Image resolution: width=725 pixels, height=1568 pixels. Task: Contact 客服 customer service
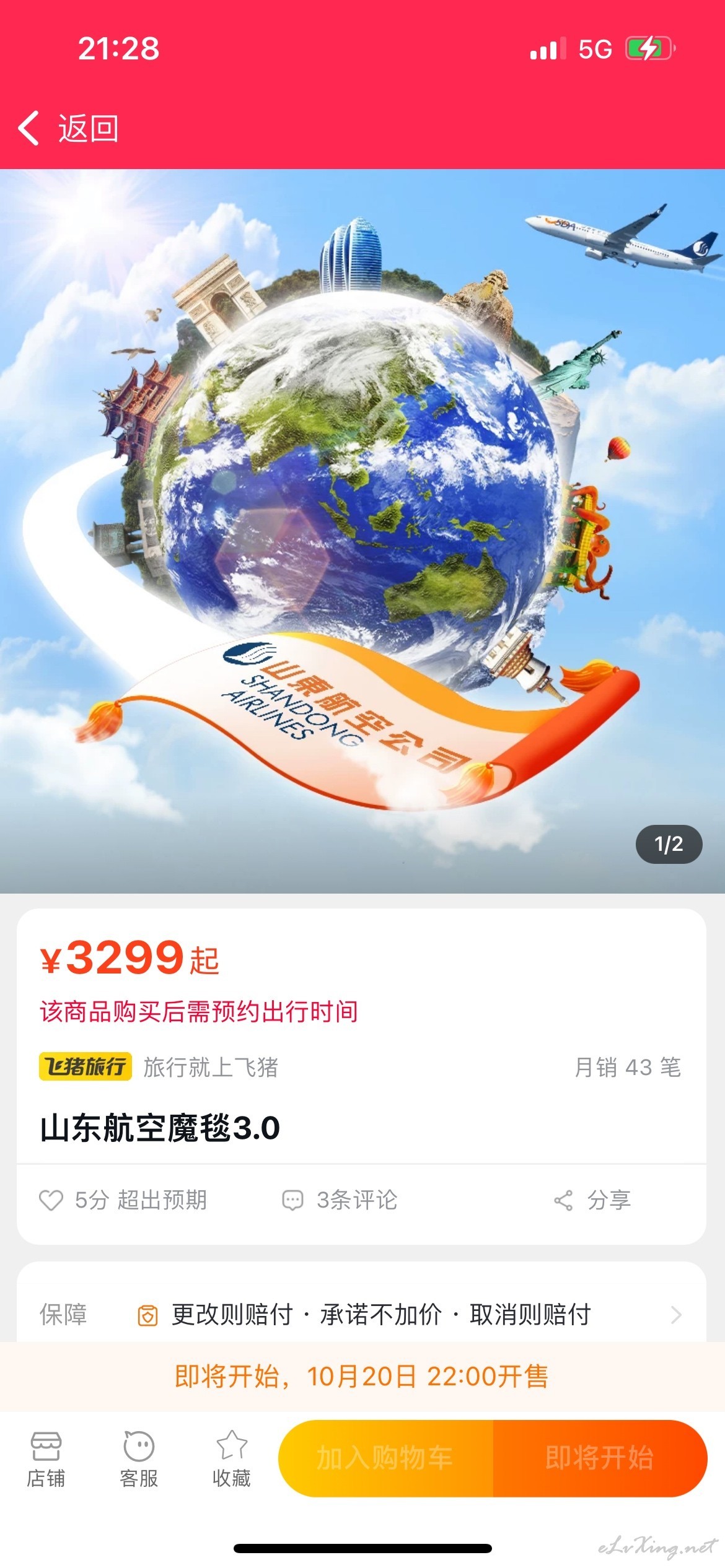pos(139,1459)
